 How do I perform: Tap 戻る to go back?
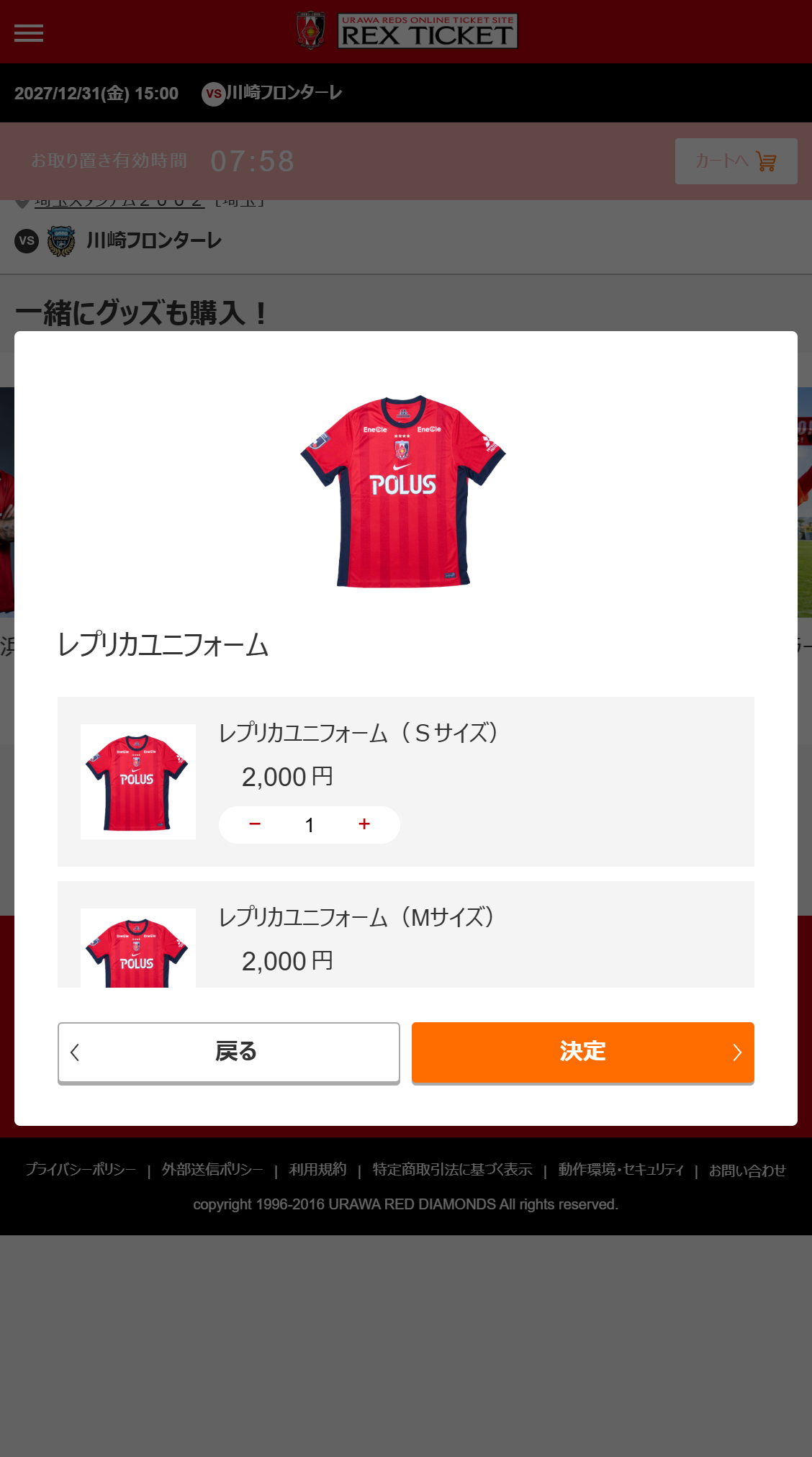coord(228,1052)
